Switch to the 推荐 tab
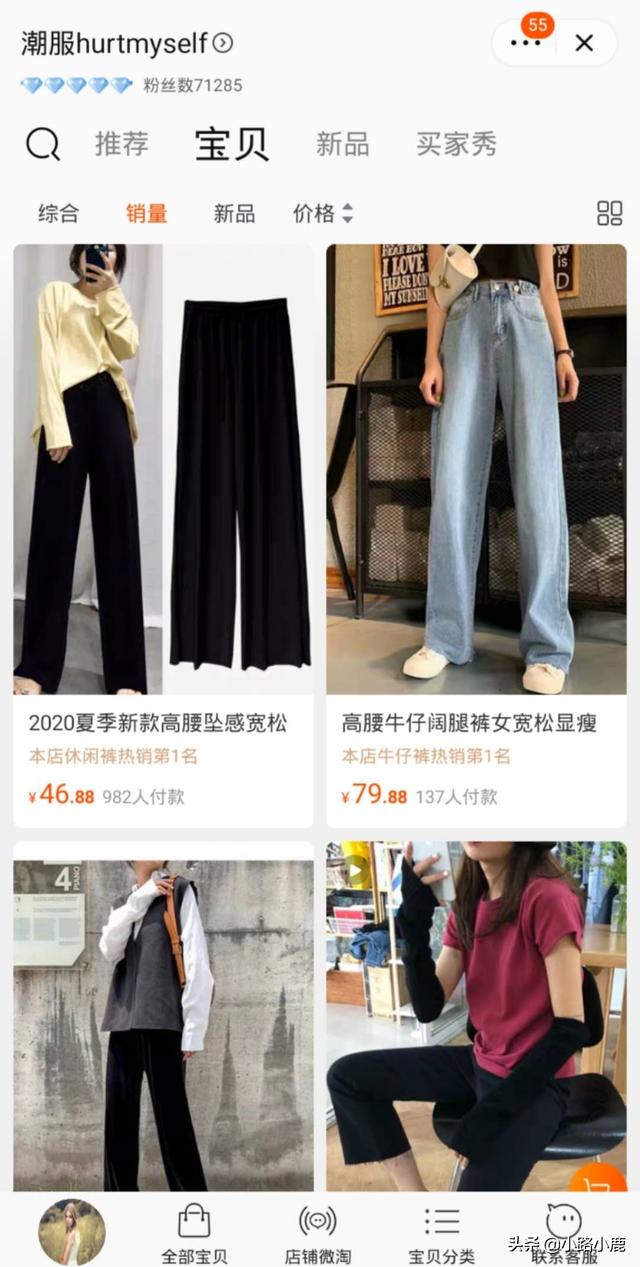 122,144
